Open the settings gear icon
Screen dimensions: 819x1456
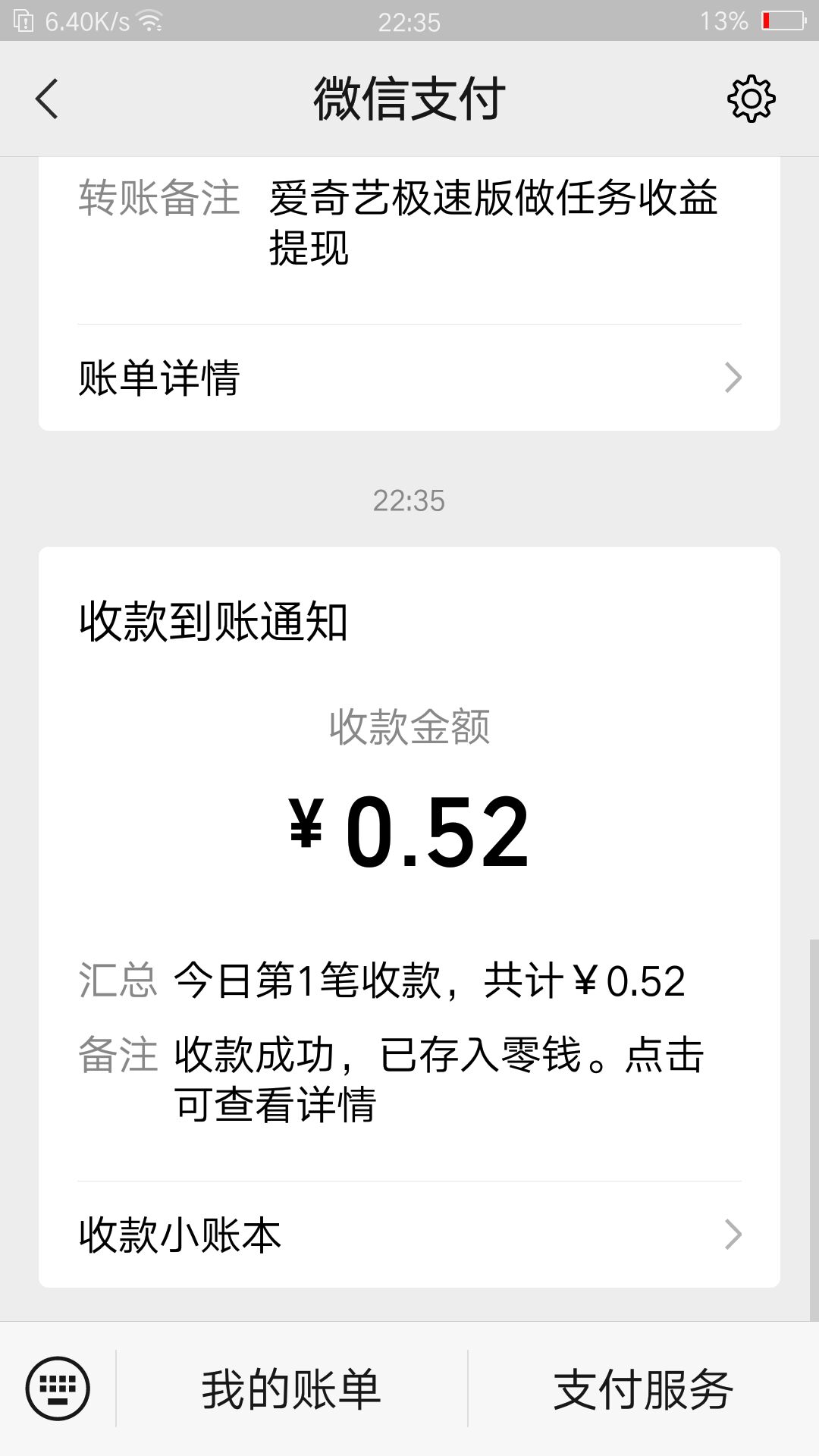(x=751, y=99)
